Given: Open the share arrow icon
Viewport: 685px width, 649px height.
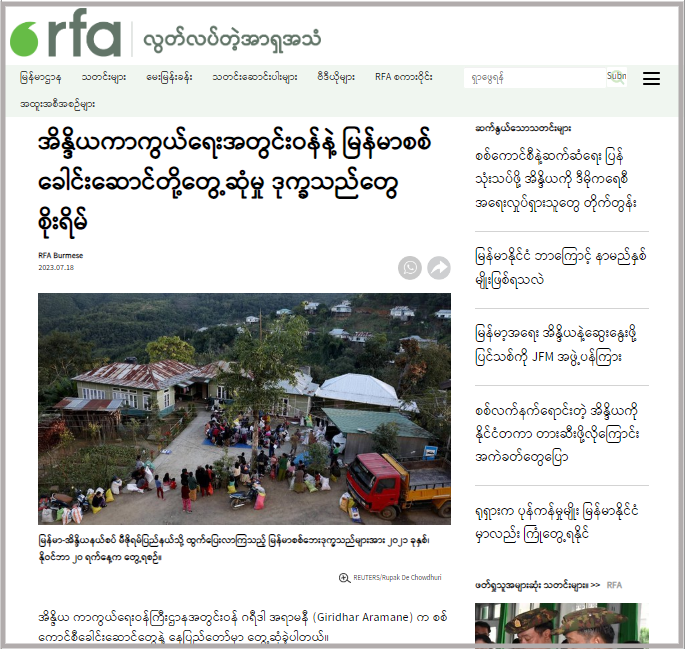Looking at the screenshot, I should pyautogui.click(x=438, y=267).
